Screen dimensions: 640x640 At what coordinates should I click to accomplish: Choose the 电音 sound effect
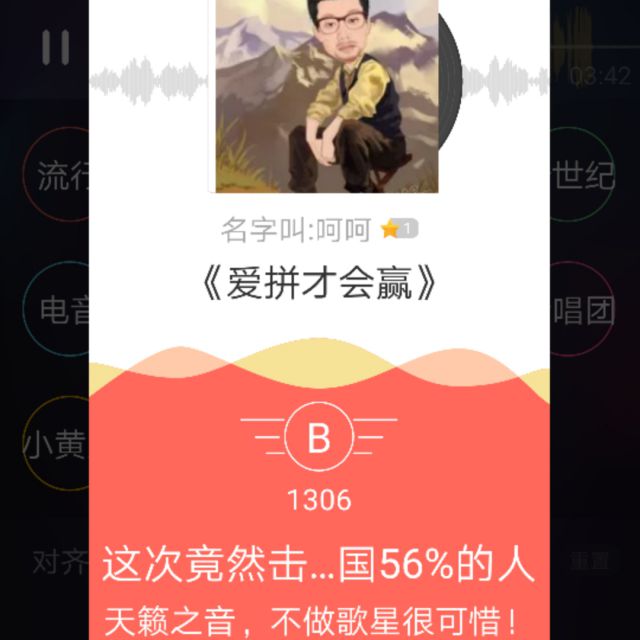(62, 311)
